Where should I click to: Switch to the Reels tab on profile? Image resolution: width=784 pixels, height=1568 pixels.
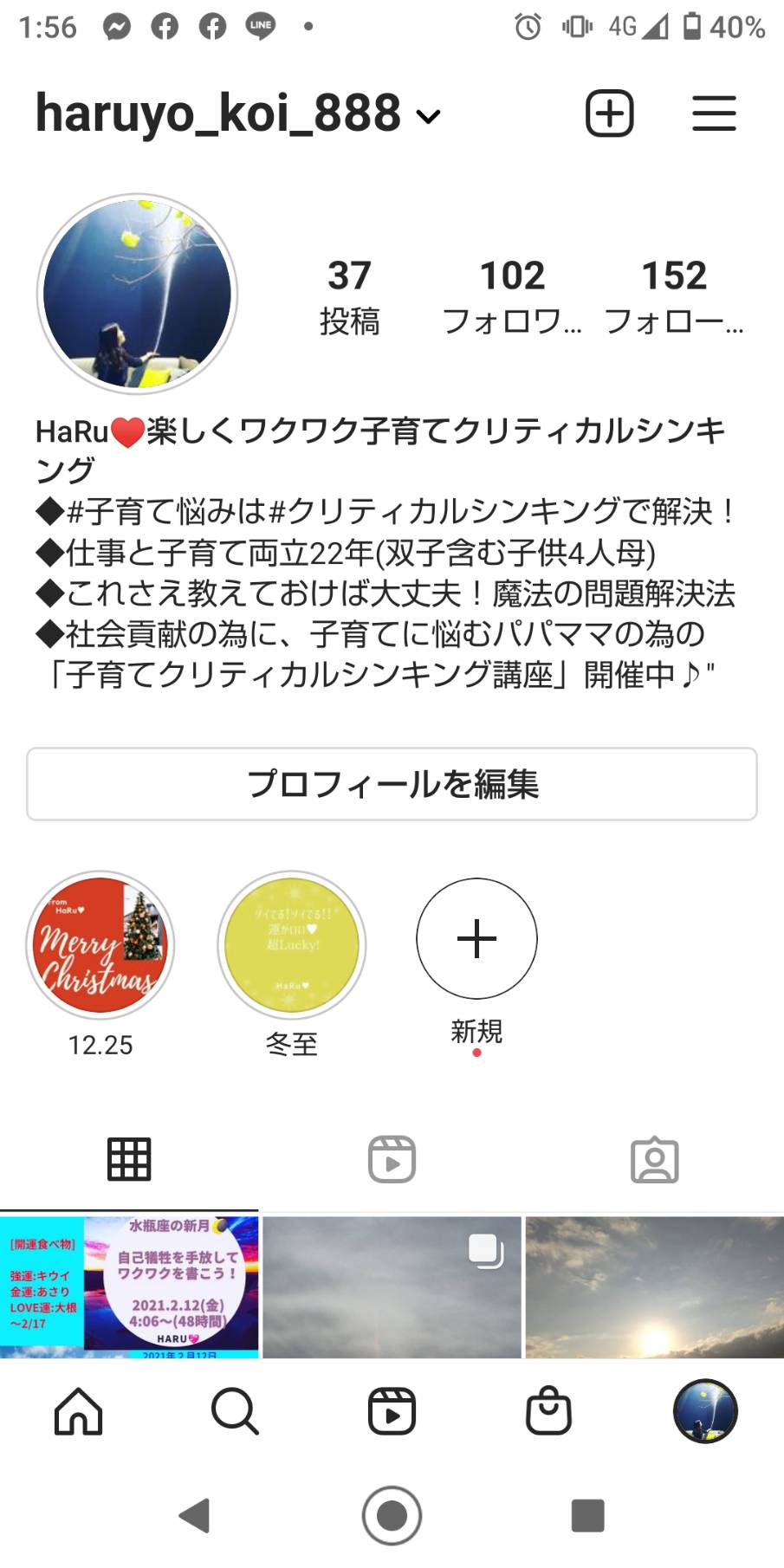pos(392,1159)
